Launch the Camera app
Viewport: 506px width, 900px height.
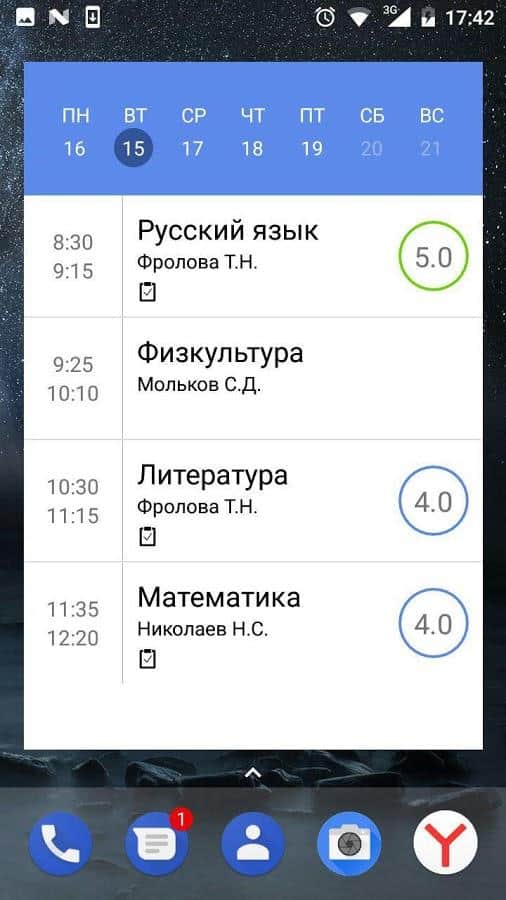pos(349,843)
